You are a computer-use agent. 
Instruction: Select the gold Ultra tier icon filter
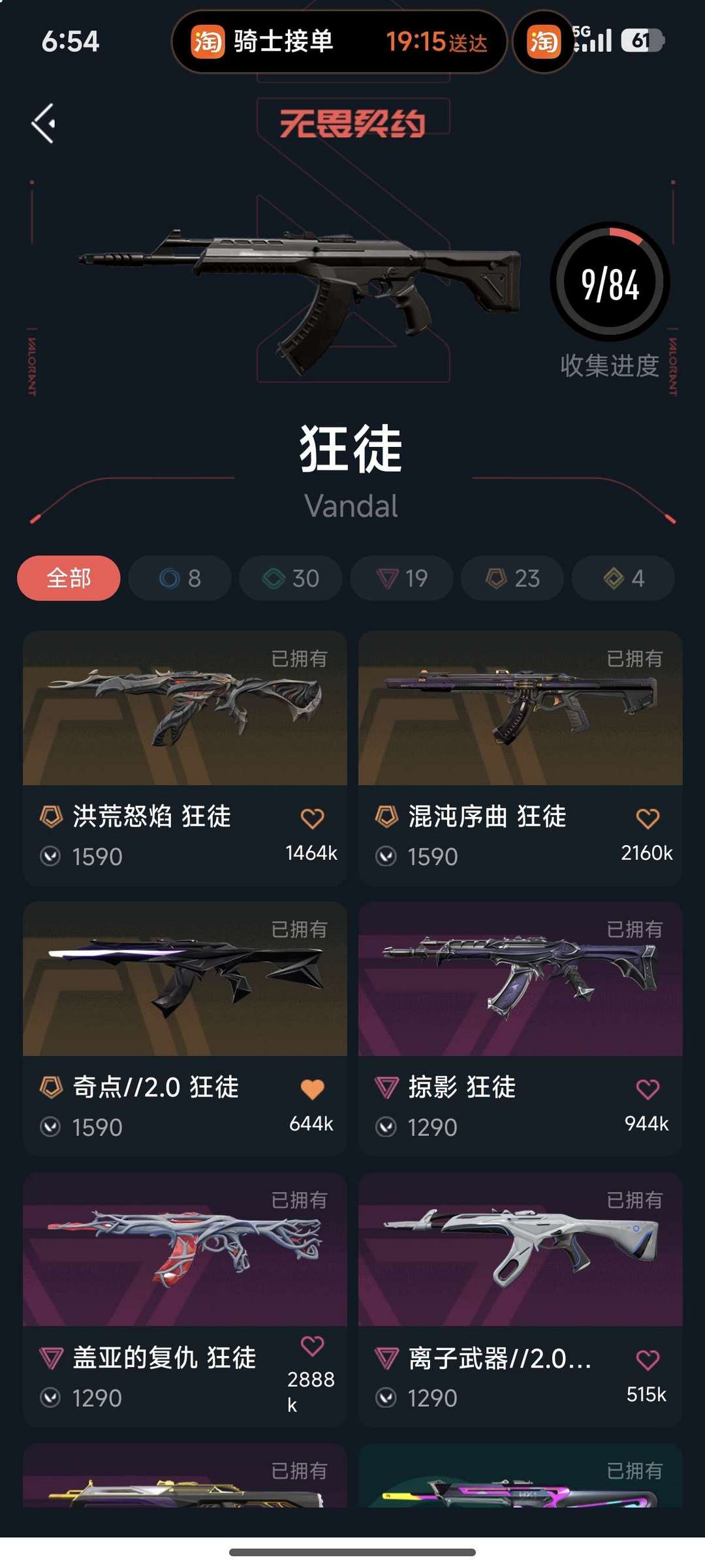tap(623, 578)
